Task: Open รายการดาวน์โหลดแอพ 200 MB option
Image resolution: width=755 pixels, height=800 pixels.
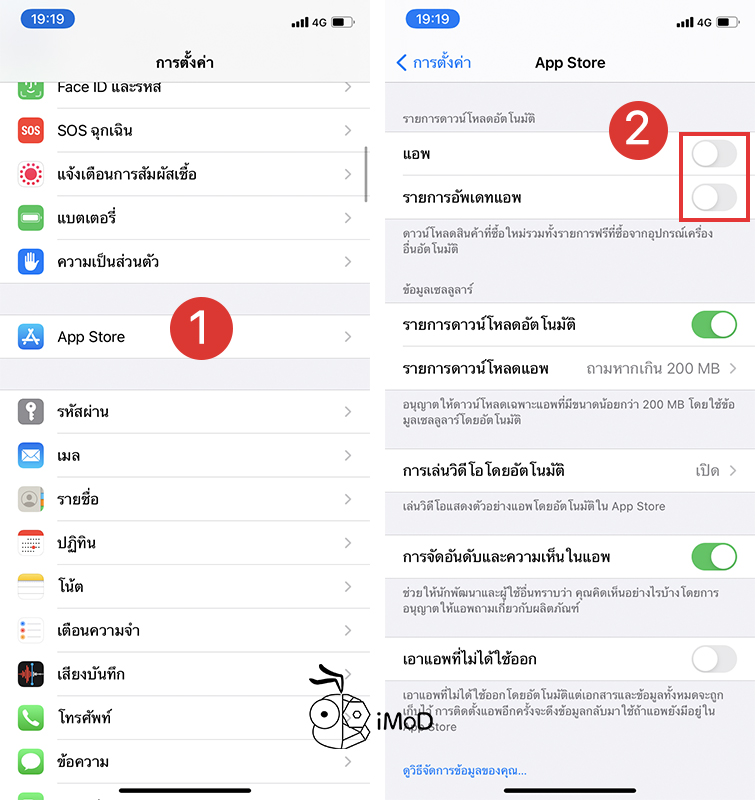Action: tap(570, 368)
